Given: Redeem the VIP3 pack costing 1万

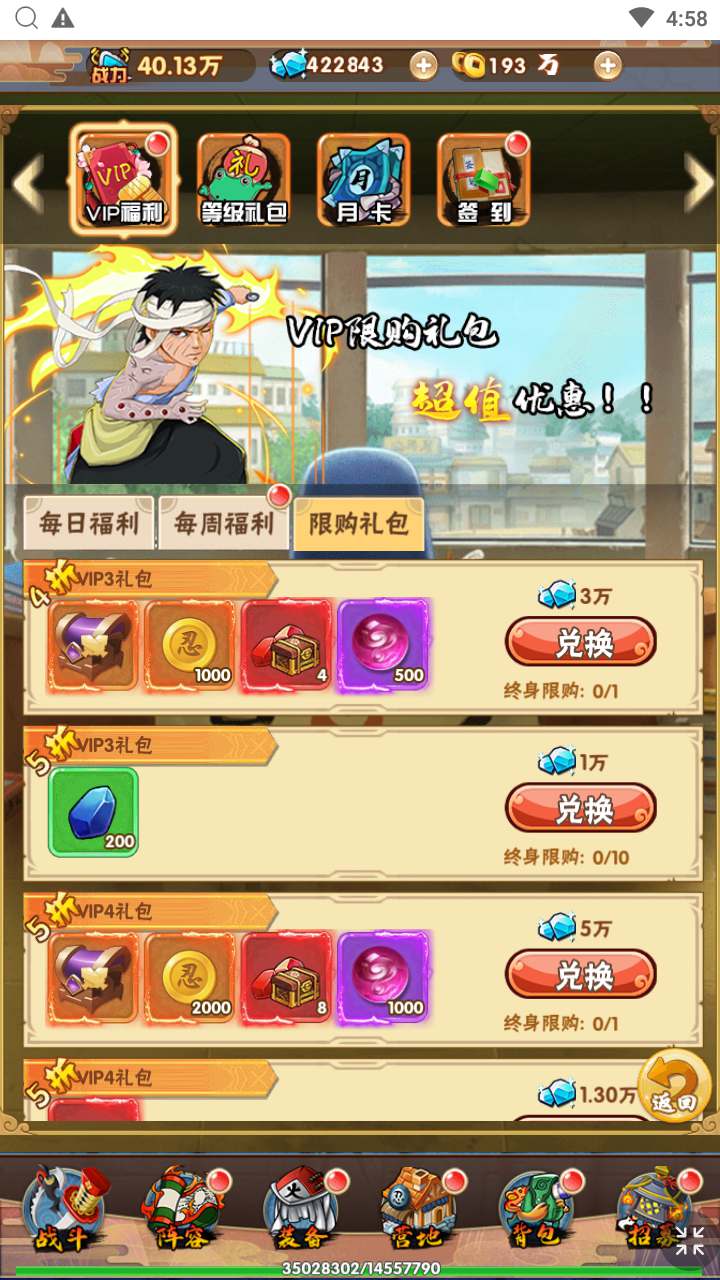Looking at the screenshot, I should tap(581, 808).
